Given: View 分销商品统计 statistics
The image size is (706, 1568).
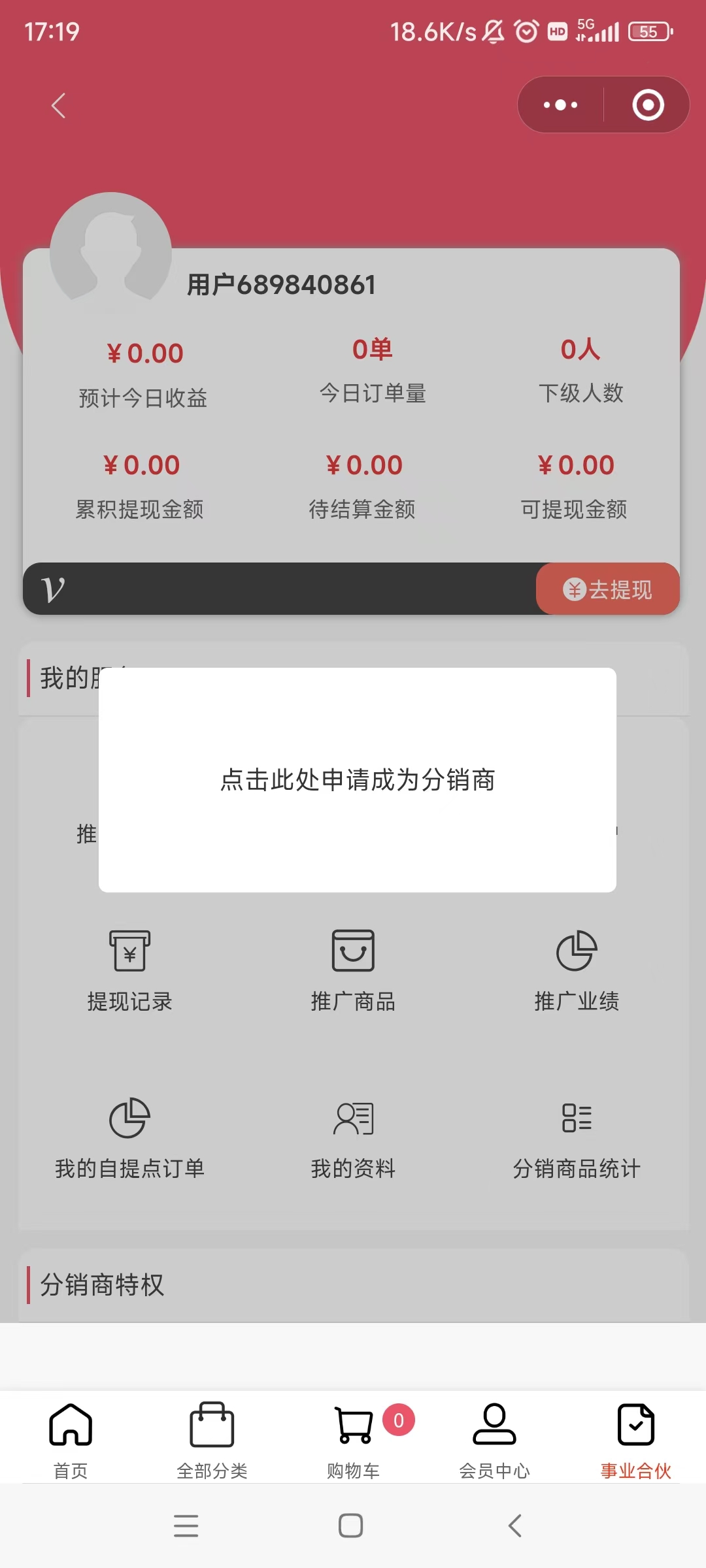Looking at the screenshot, I should tap(577, 1138).
